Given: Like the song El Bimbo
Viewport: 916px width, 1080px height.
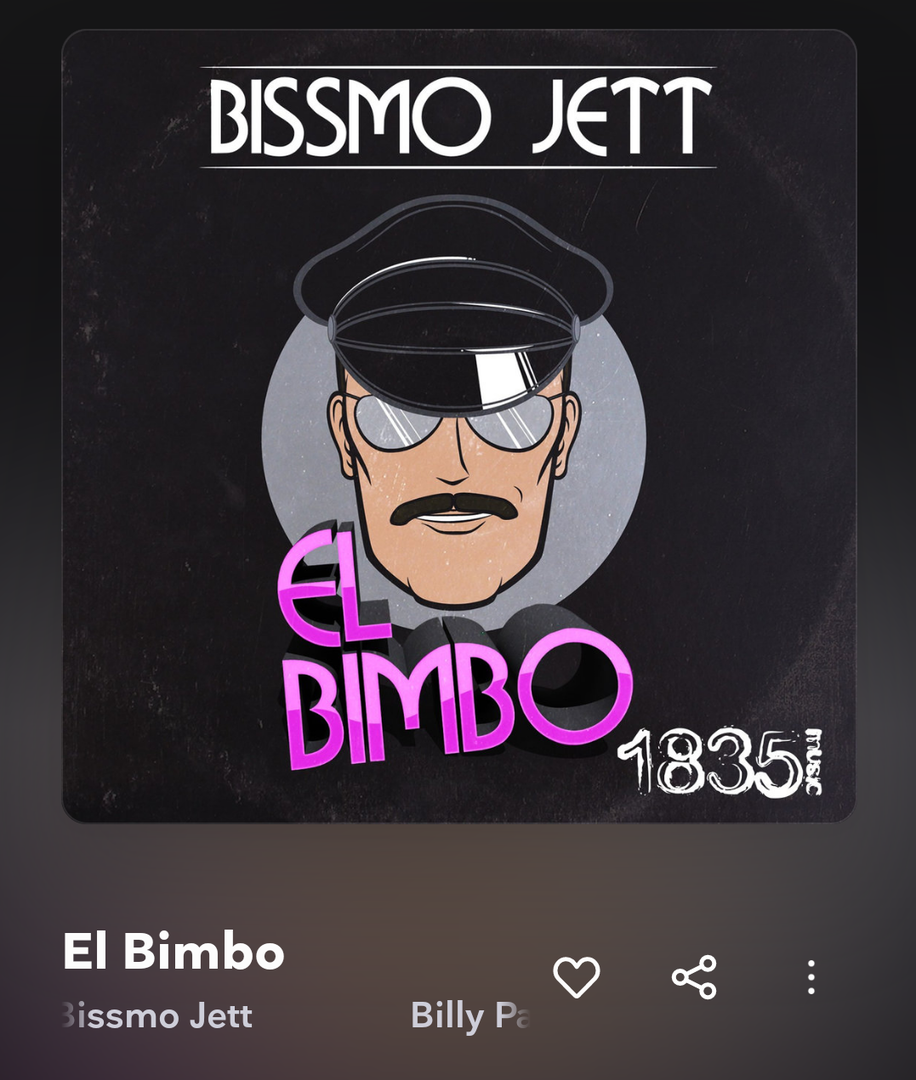Looking at the screenshot, I should [x=577, y=977].
